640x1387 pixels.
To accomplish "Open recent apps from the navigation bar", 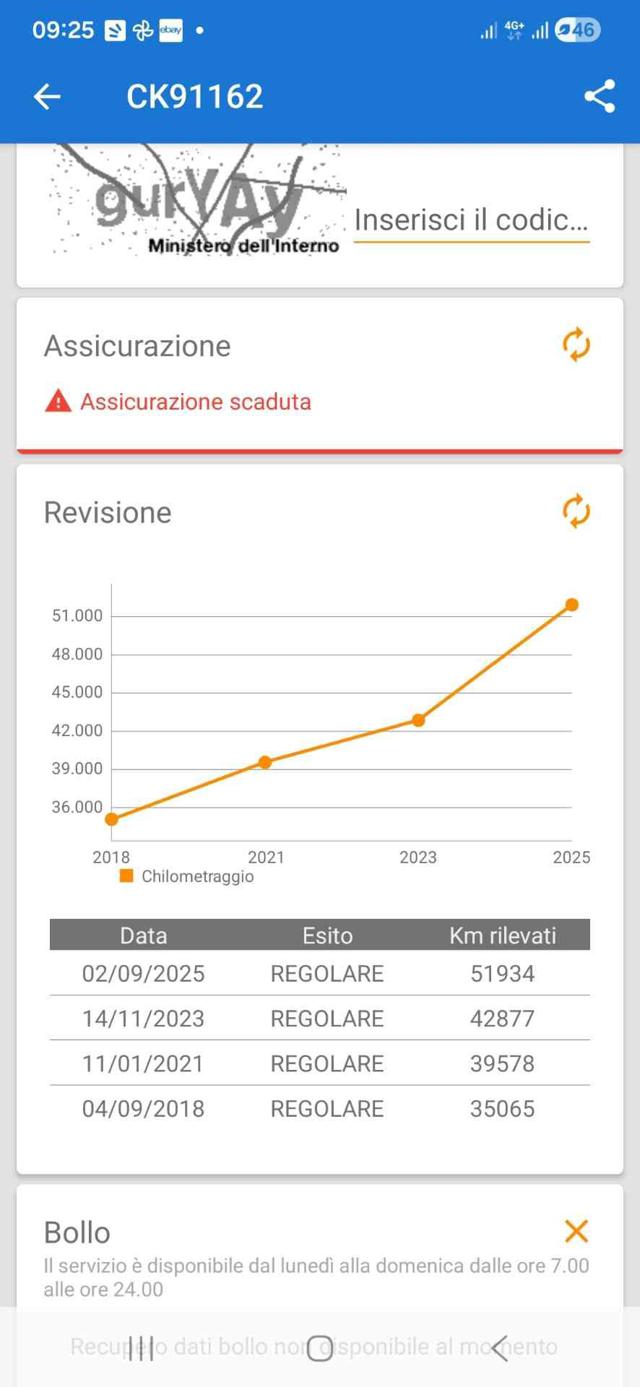I will coord(141,1348).
